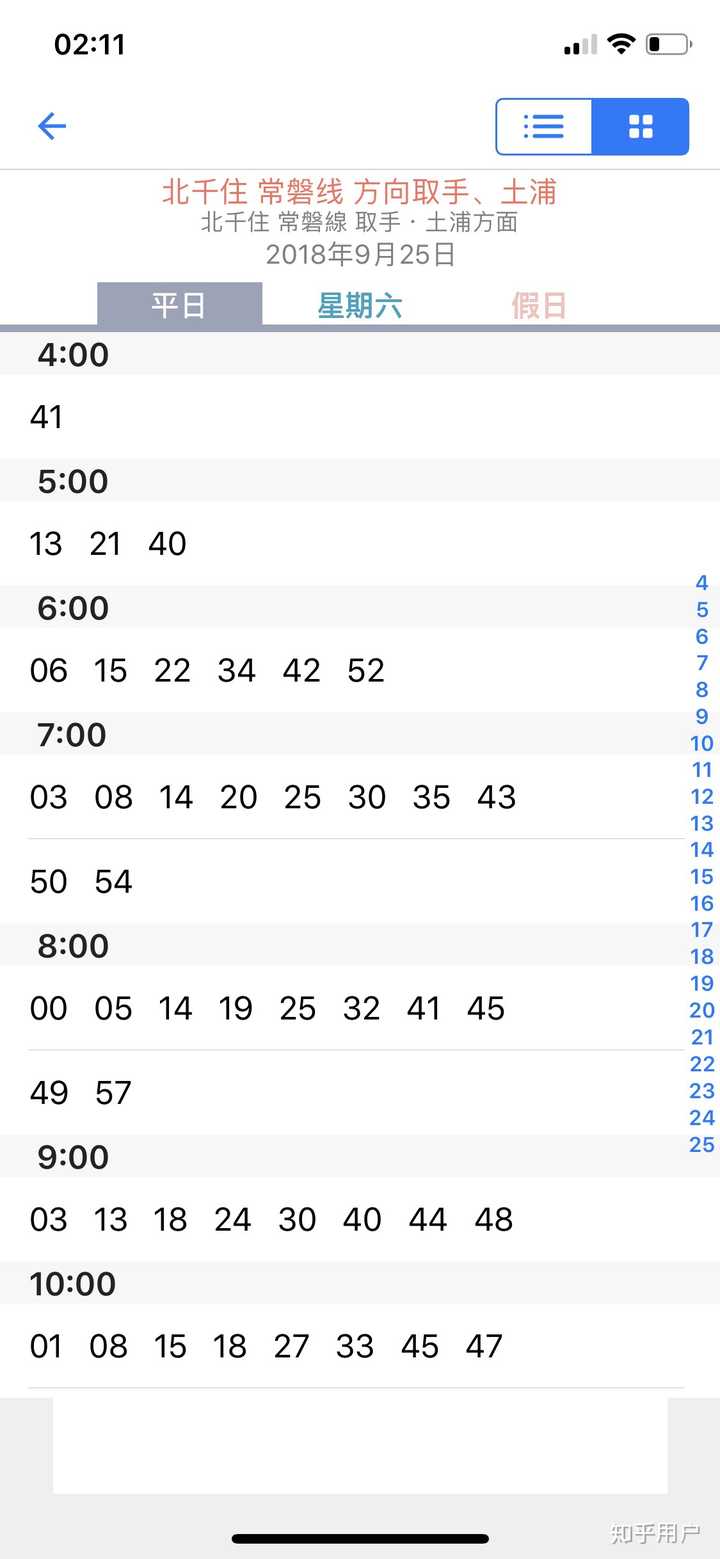Switch to the 星期六 timetable tab
Image resolution: width=720 pixels, height=1559 pixels.
359,305
